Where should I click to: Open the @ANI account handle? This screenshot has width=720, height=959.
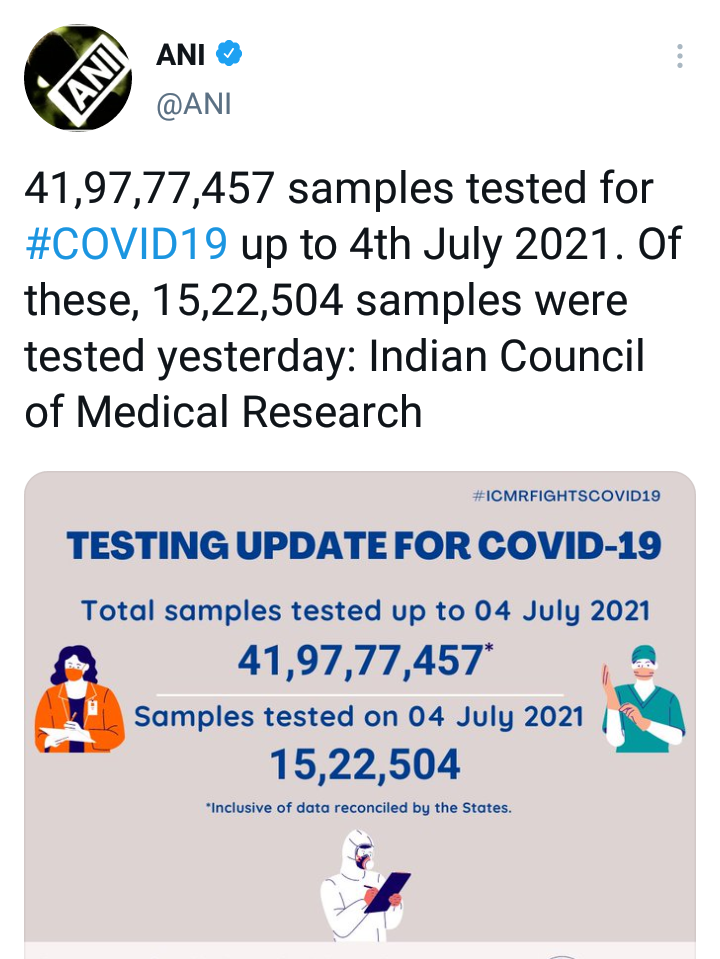(193, 103)
